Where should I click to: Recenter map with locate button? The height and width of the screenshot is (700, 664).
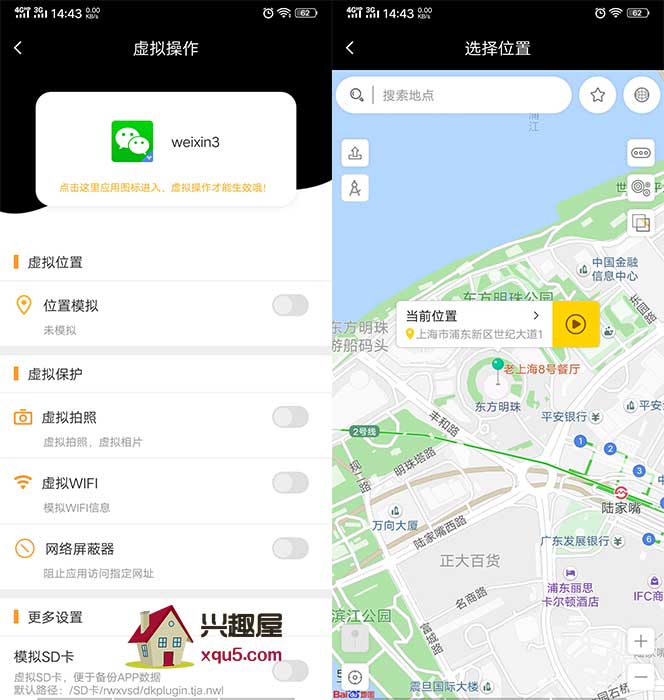coord(355,677)
